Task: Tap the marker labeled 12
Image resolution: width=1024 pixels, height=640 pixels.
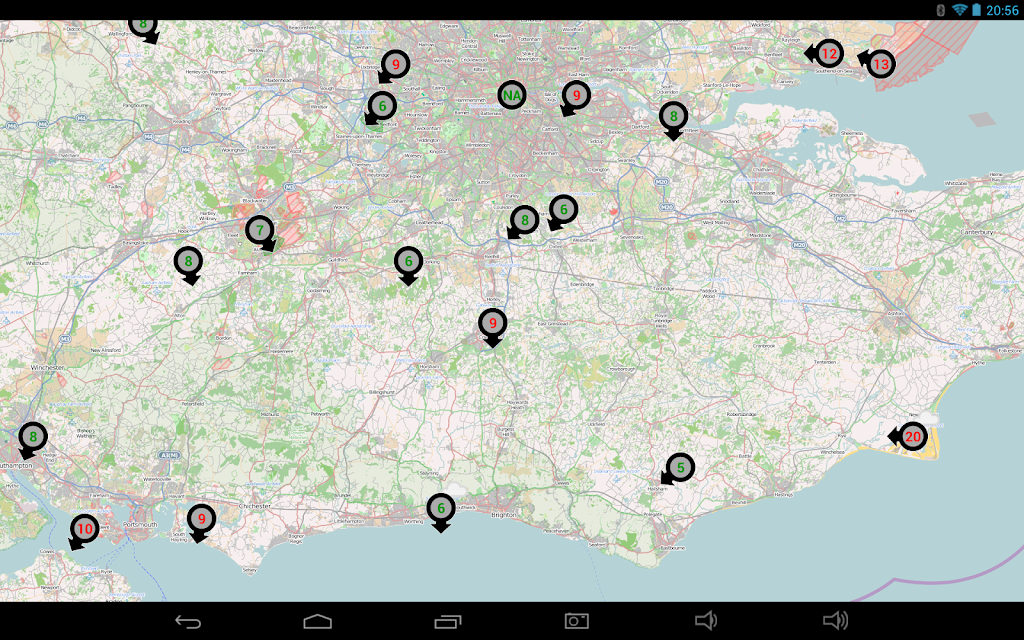Action: pyautogui.click(x=826, y=54)
